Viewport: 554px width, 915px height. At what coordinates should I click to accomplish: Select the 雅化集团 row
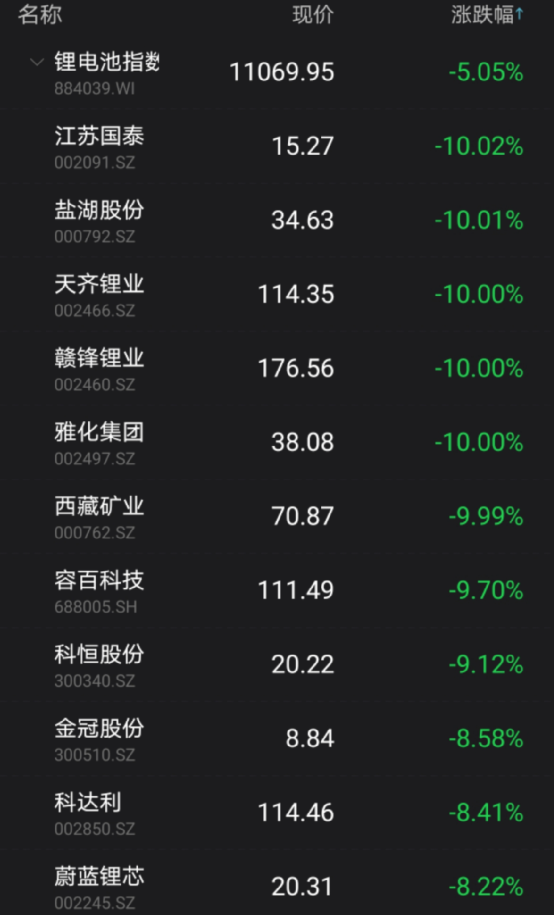click(x=277, y=442)
